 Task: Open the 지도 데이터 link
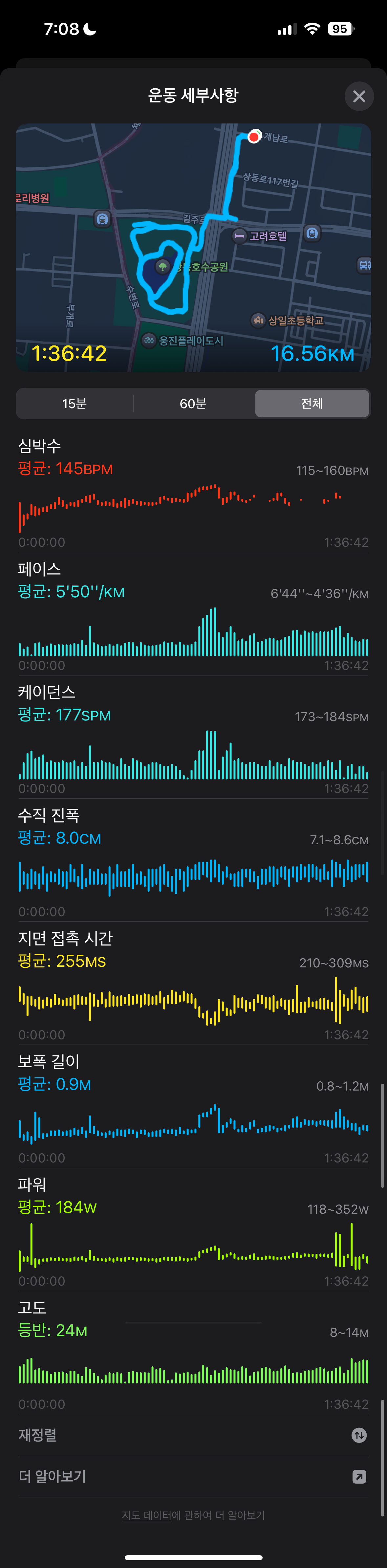point(146,1515)
